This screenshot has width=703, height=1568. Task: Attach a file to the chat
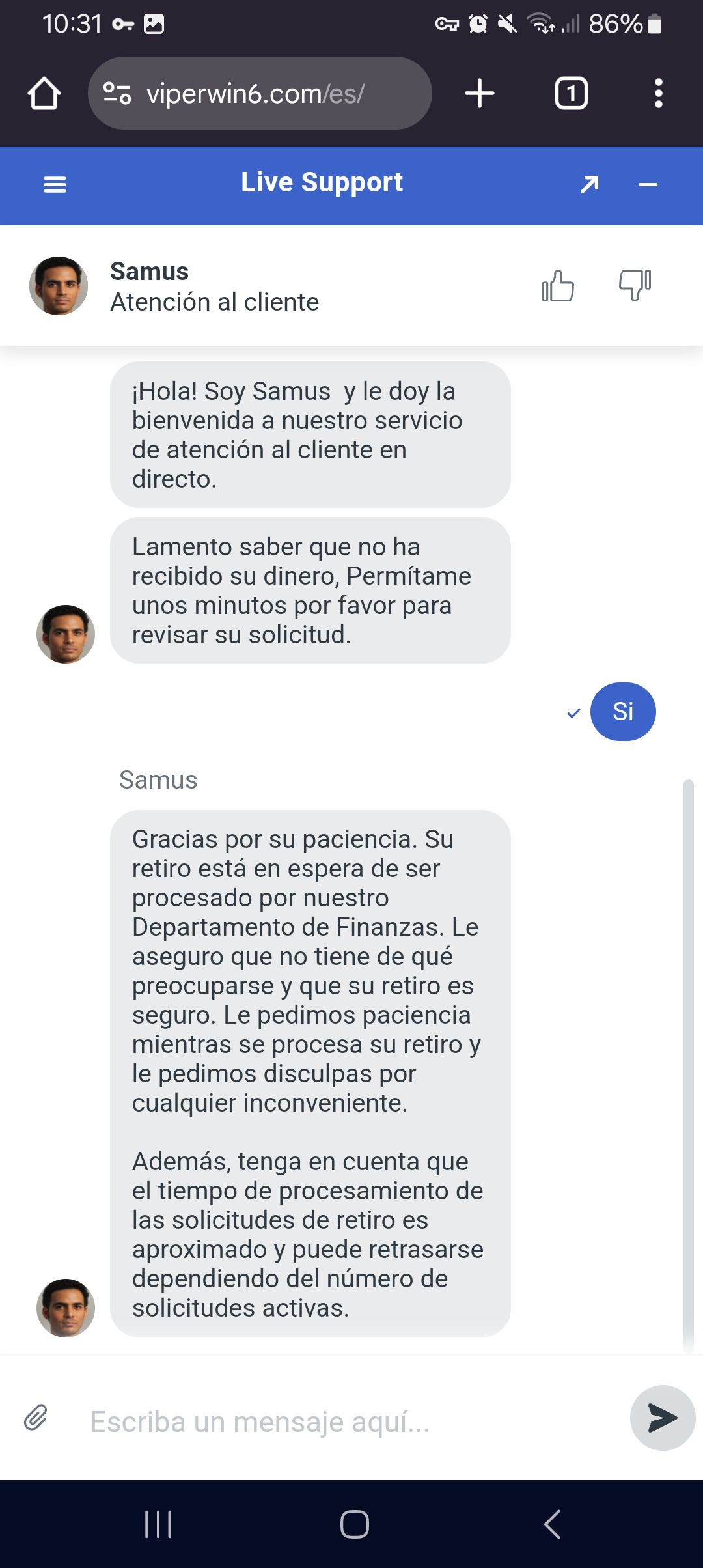pyautogui.click(x=36, y=1418)
